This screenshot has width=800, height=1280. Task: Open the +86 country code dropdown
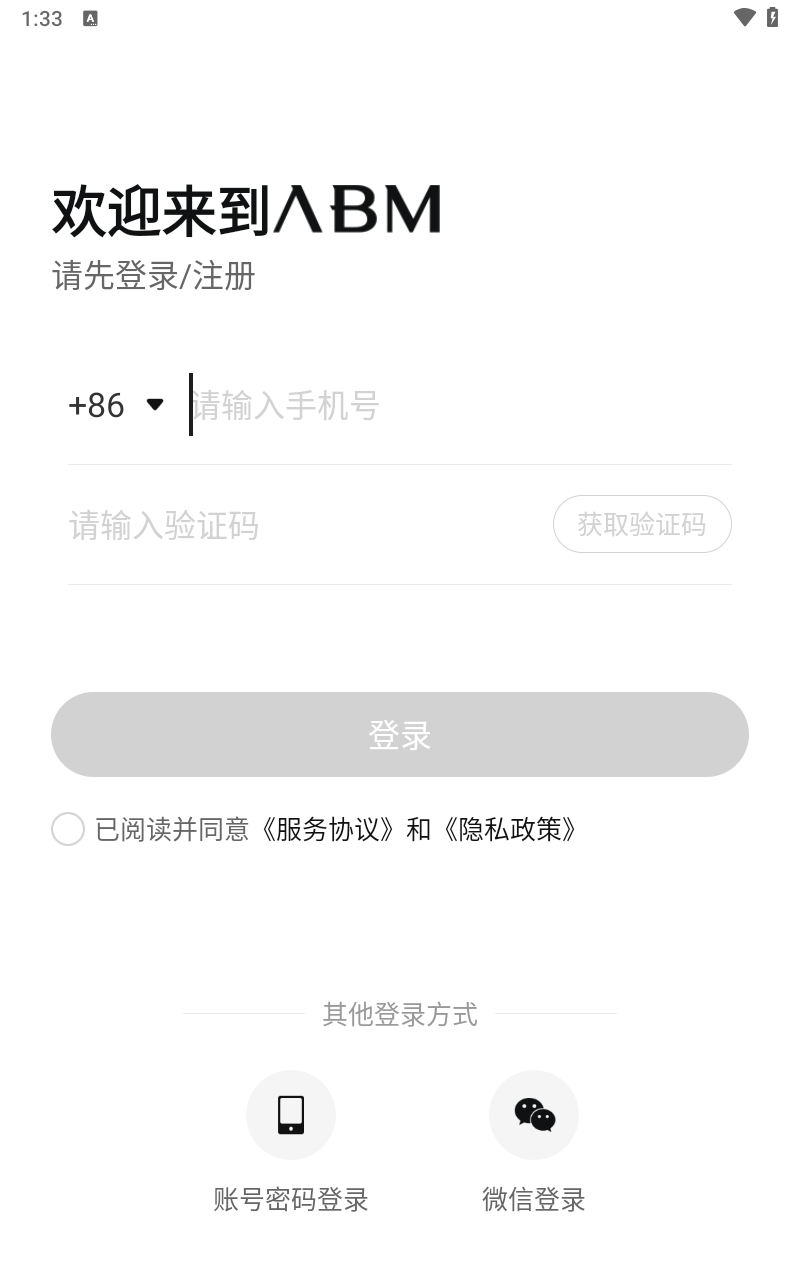(x=115, y=405)
